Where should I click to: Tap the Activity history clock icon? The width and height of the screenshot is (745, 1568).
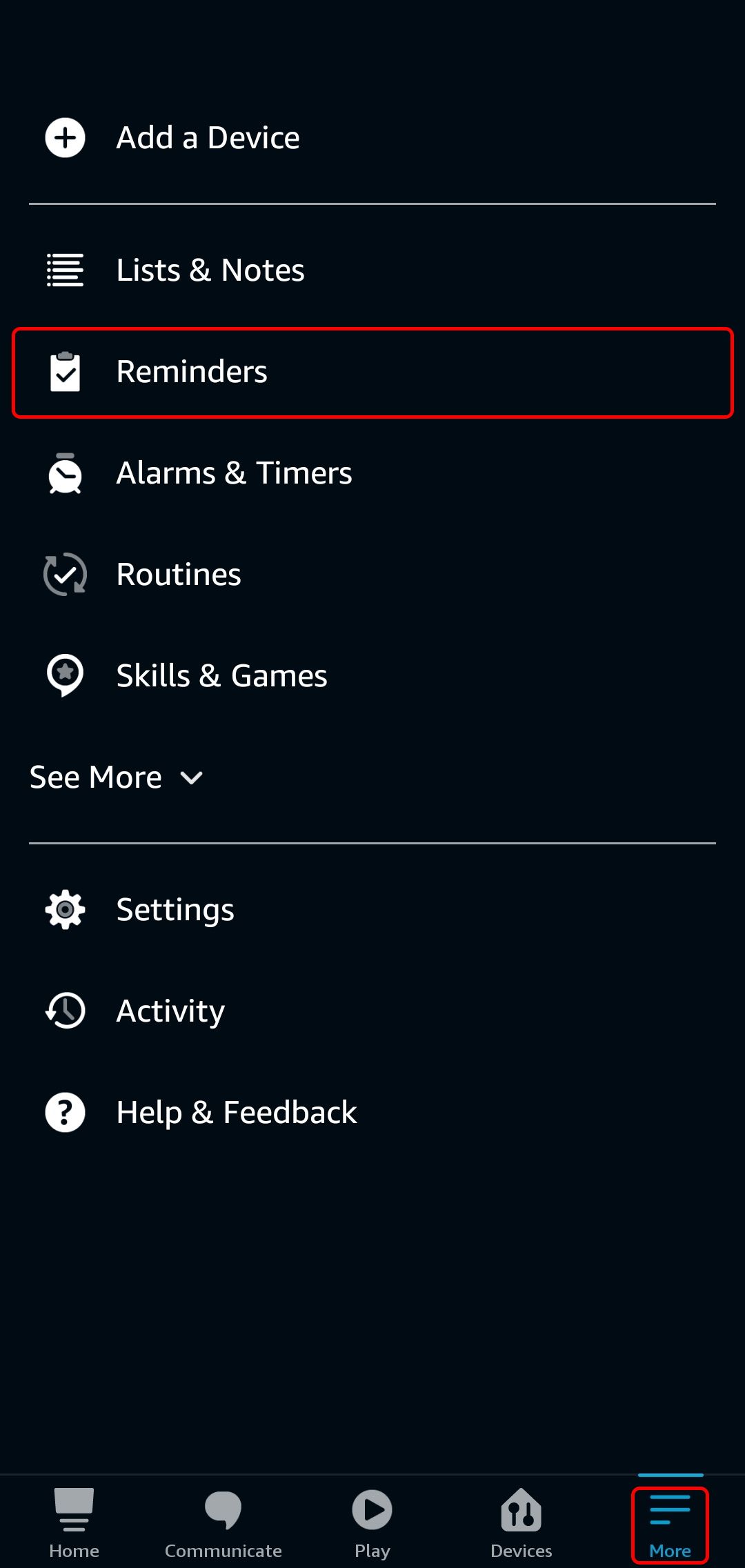tap(64, 1011)
